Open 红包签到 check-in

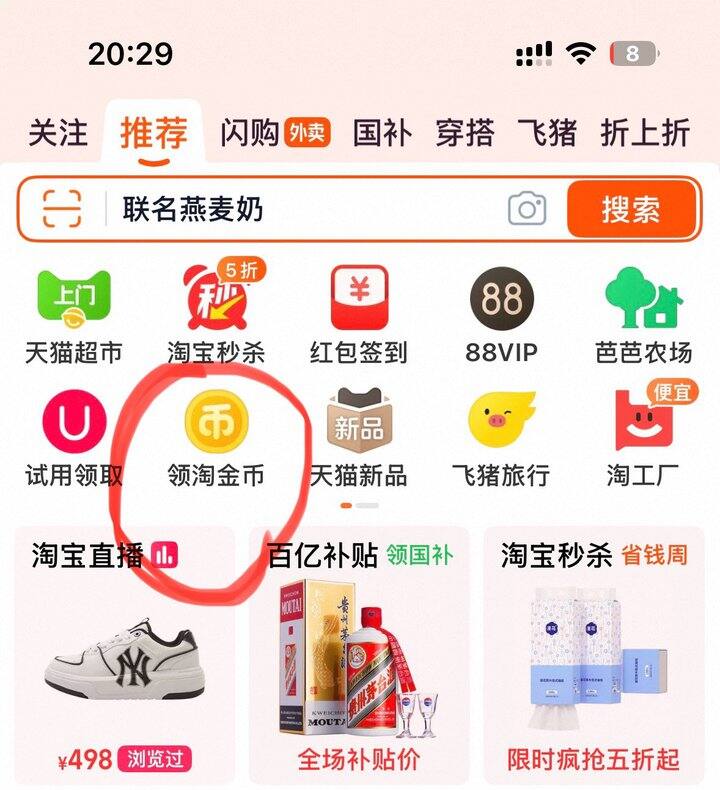pos(359,314)
